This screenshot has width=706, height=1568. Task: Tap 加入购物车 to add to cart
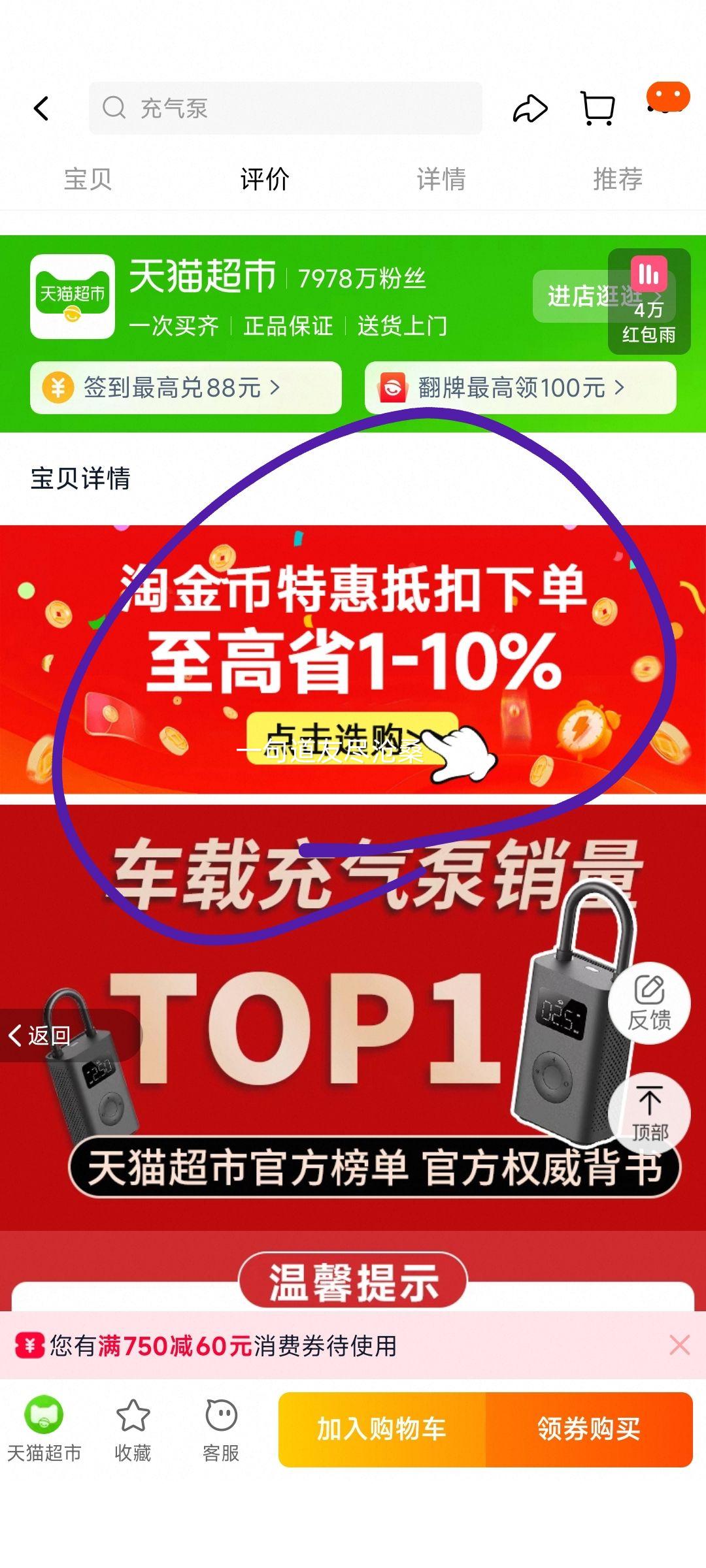click(x=382, y=1429)
